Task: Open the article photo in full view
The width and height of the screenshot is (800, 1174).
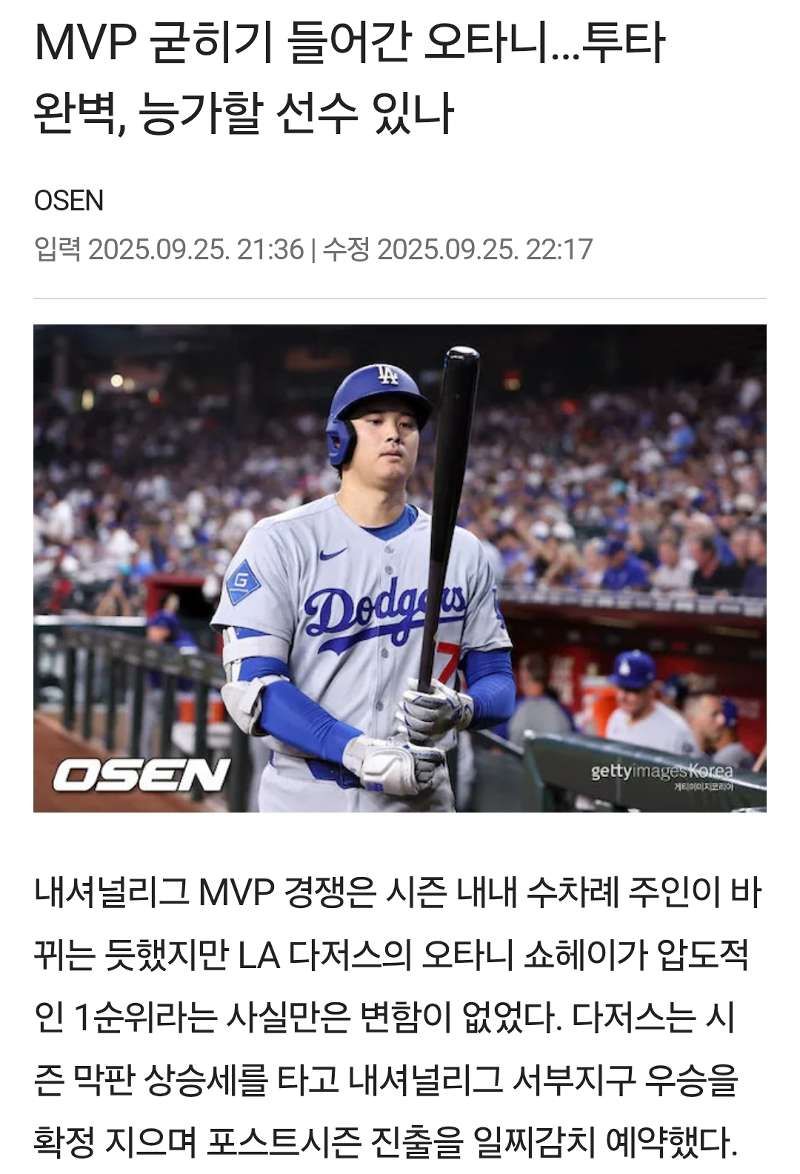Action: tap(400, 567)
